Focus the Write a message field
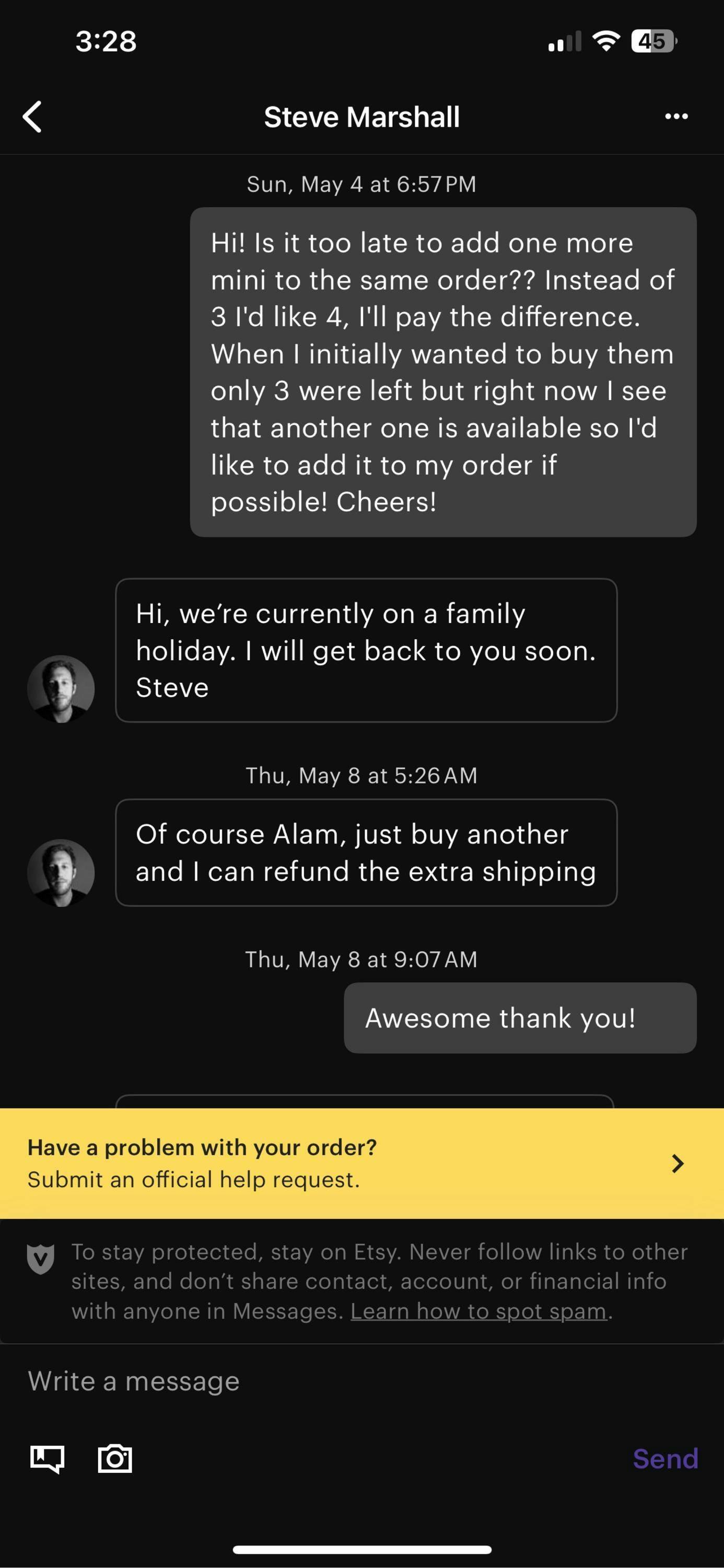The width and height of the screenshot is (724, 1568). point(361,1381)
